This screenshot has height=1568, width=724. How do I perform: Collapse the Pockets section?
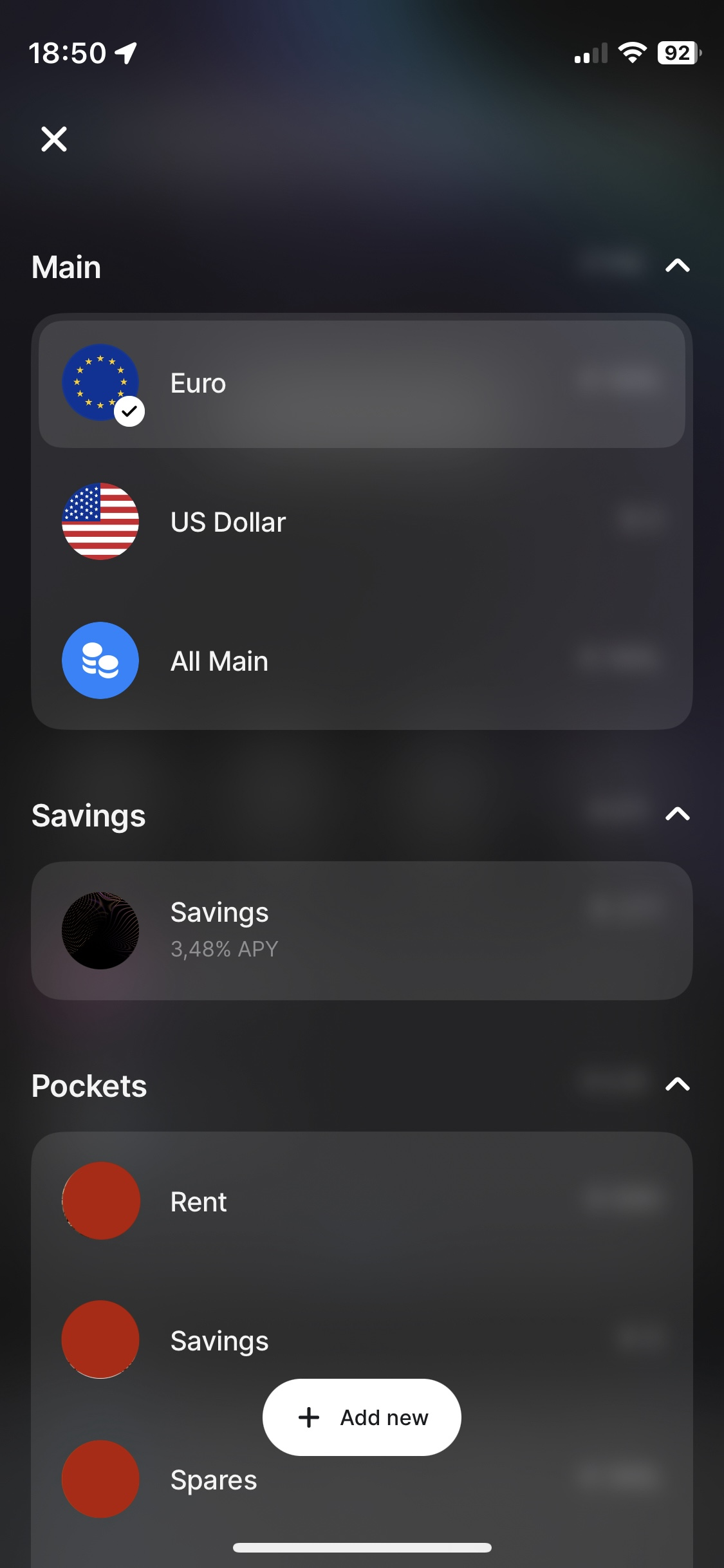point(677,1085)
